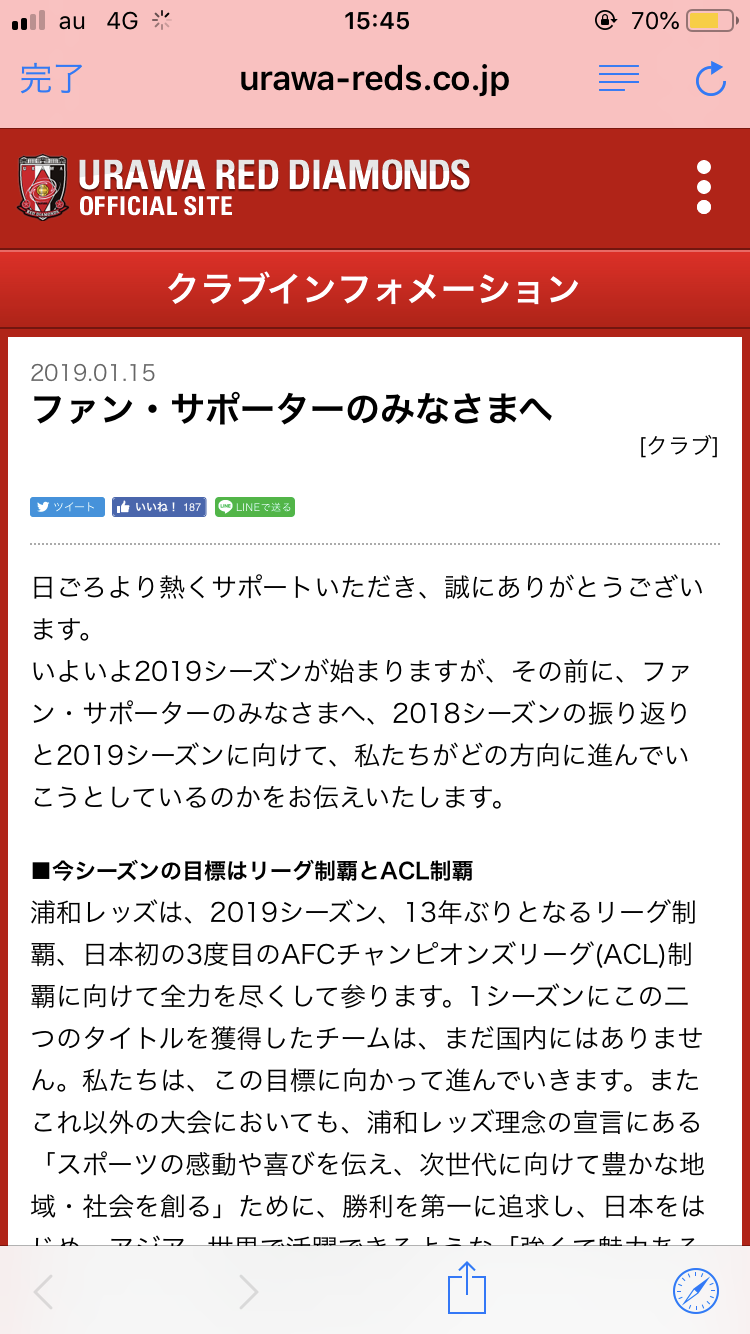Send the article via LINEで送る
Screen dimensions: 750x1334
pyautogui.click(x=255, y=507)
